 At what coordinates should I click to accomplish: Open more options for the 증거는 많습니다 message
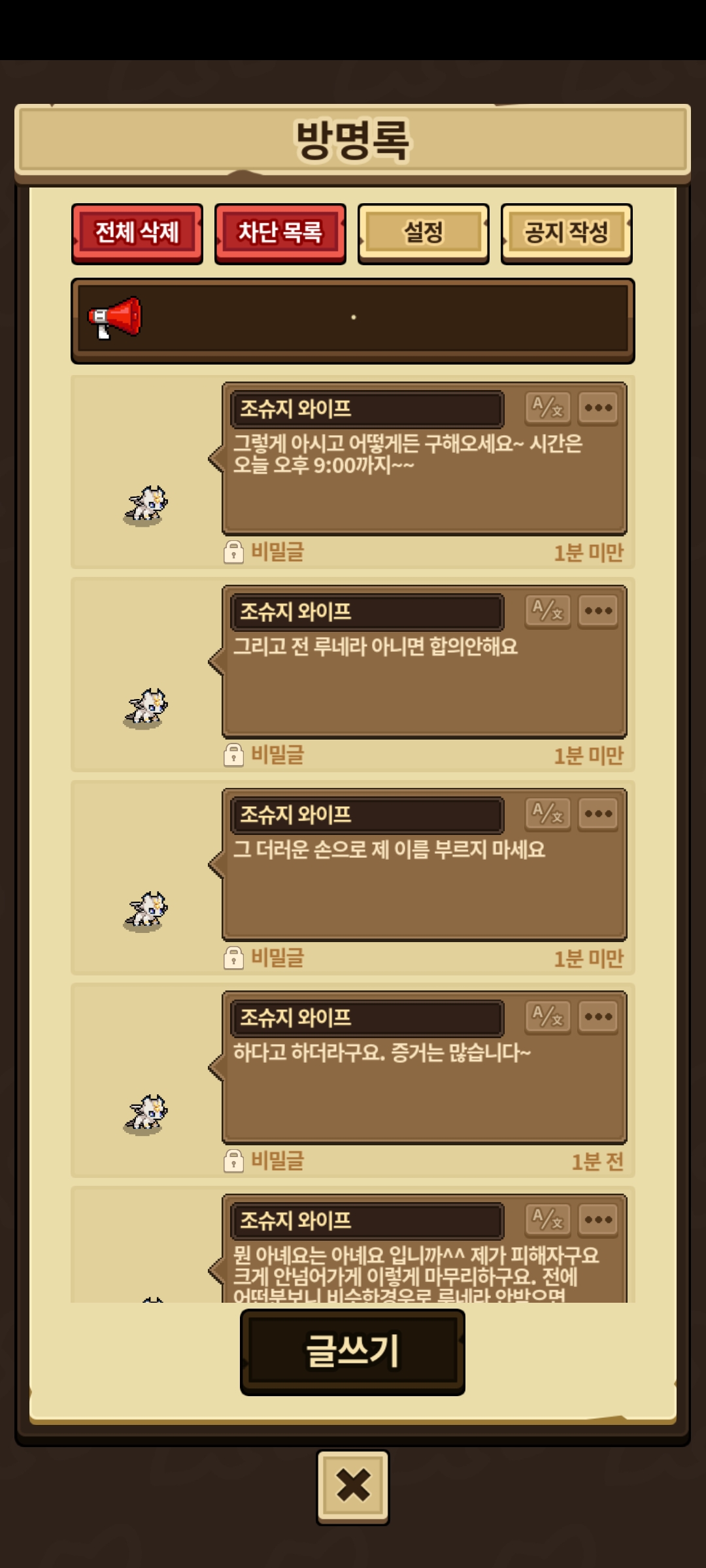click(x=598, y=1017)
